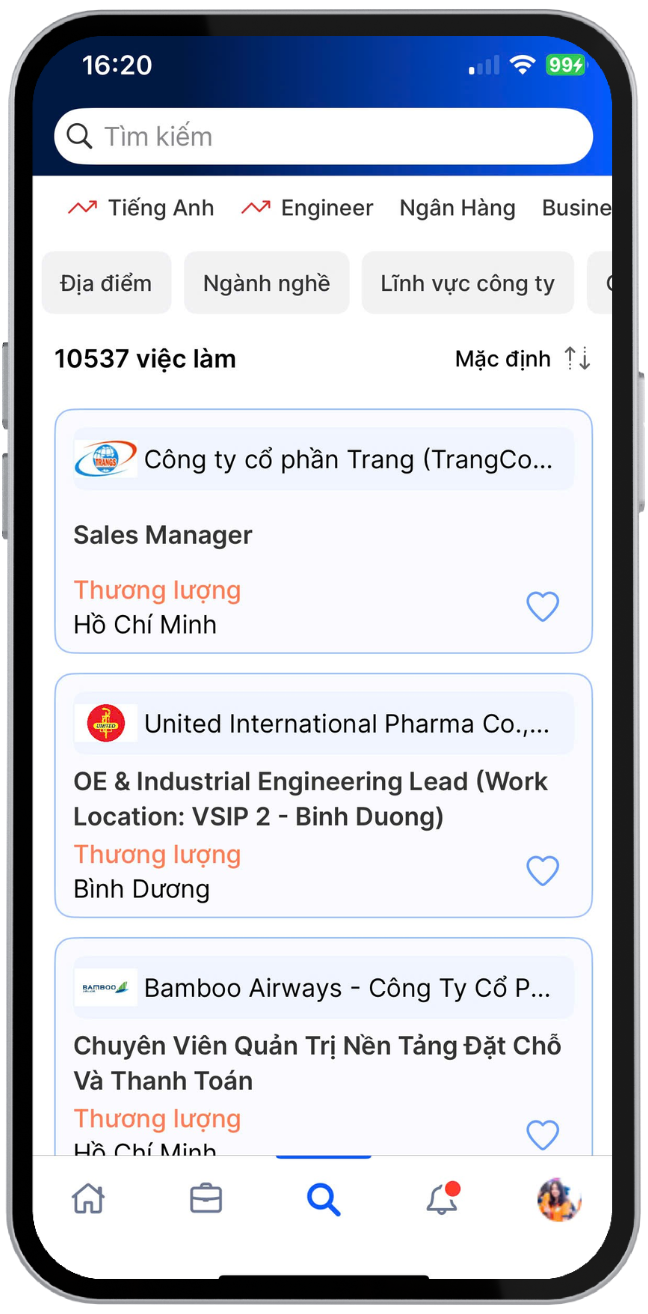Screen dimensions: 648x1314
Task: Select the trending Engineer keyword
Action: point(308,208)
